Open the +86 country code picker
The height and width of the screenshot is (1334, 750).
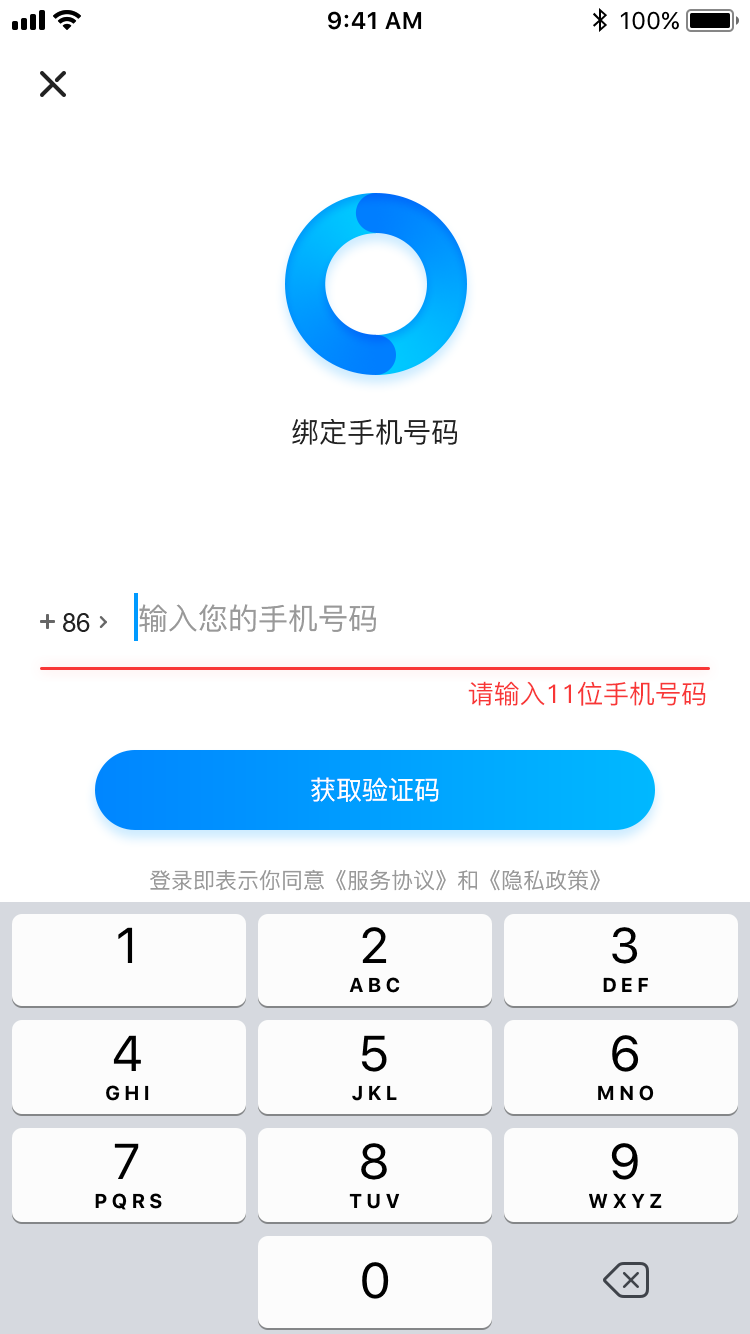[74, 622]
